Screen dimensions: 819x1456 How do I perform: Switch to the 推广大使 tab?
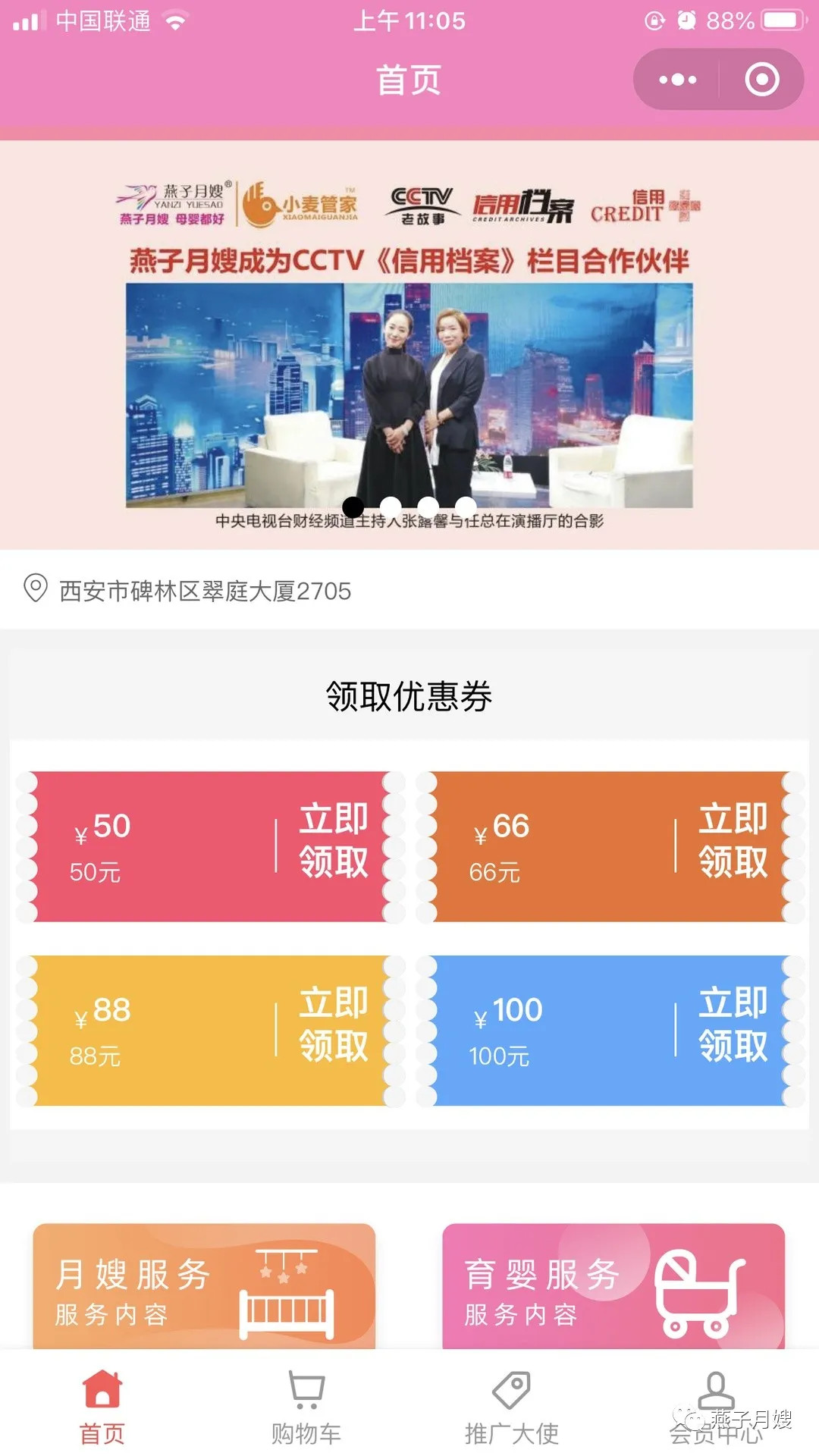512,1406
